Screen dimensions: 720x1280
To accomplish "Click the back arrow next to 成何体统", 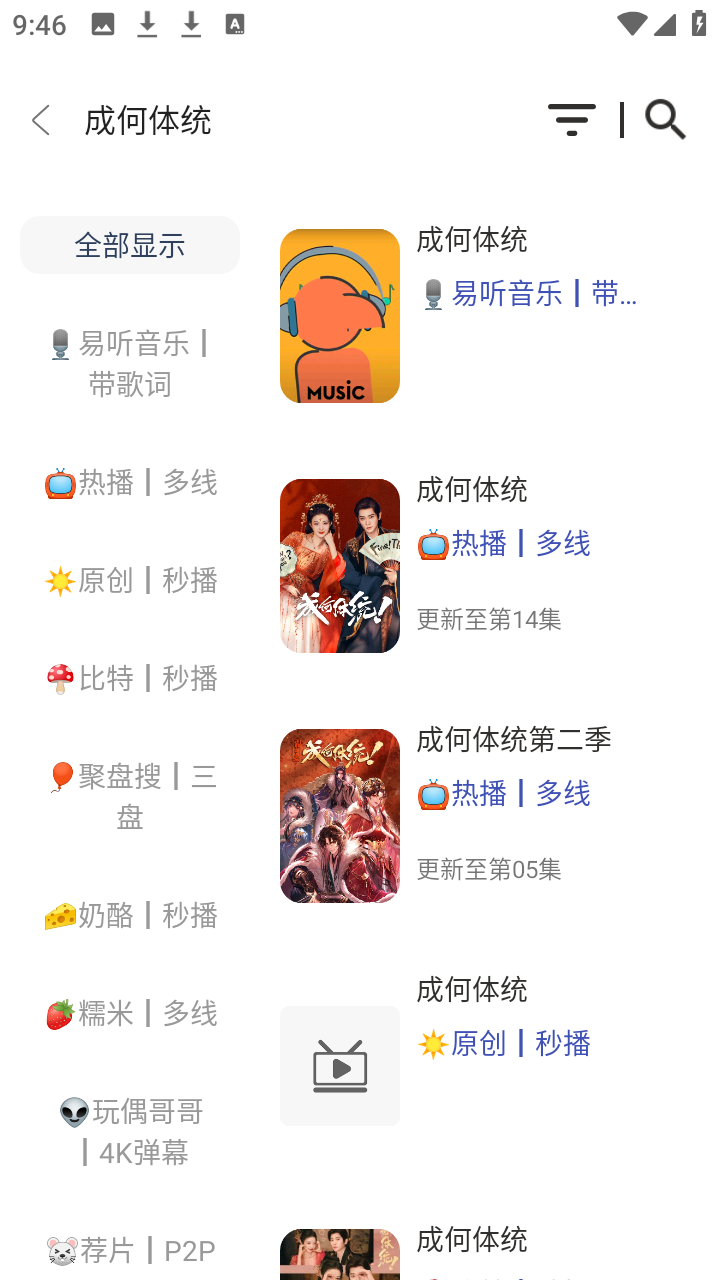I will click(40, 119).
